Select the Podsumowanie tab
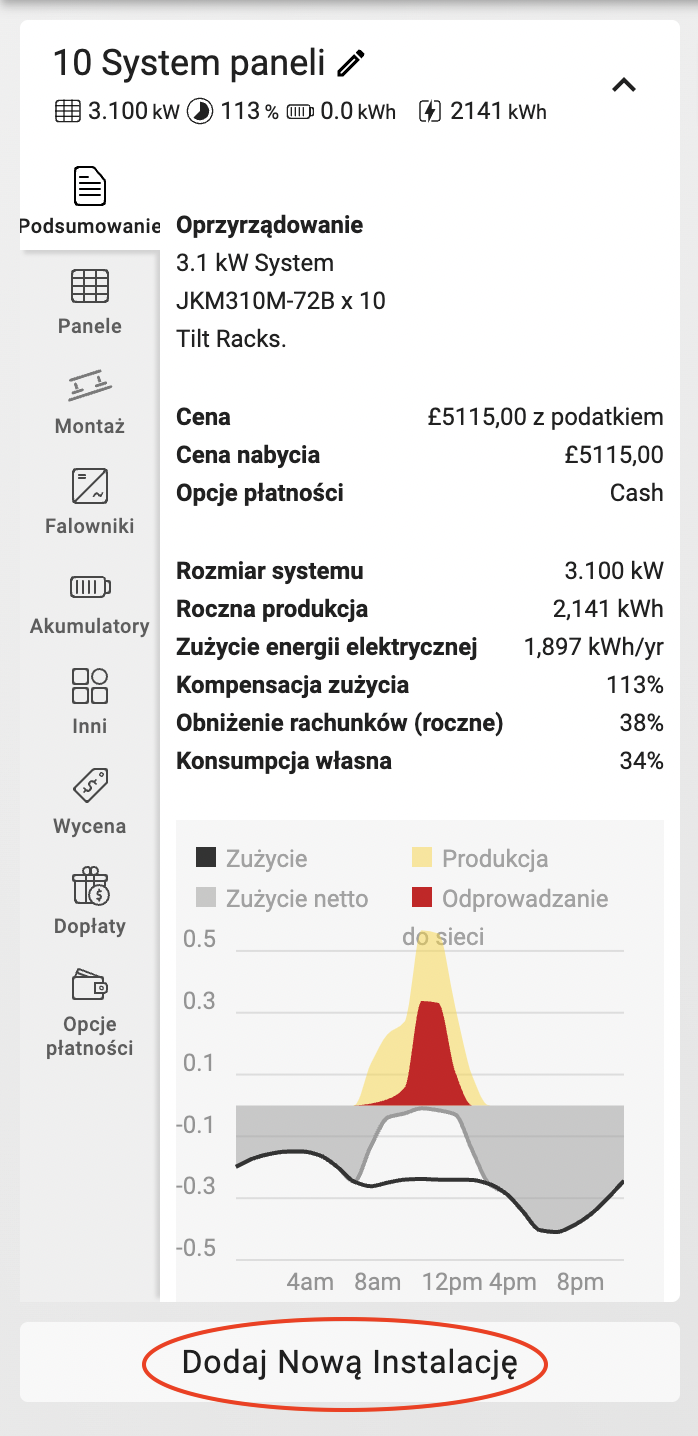 [90, 202]
